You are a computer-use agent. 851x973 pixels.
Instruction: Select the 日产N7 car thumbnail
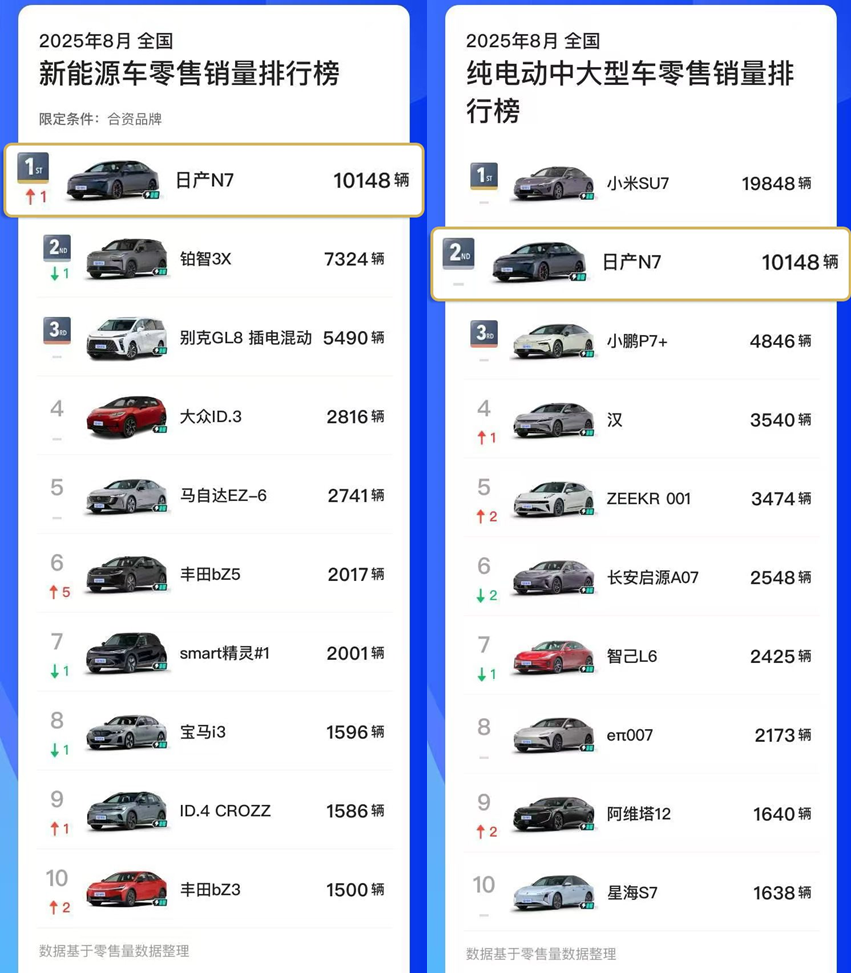112,180
